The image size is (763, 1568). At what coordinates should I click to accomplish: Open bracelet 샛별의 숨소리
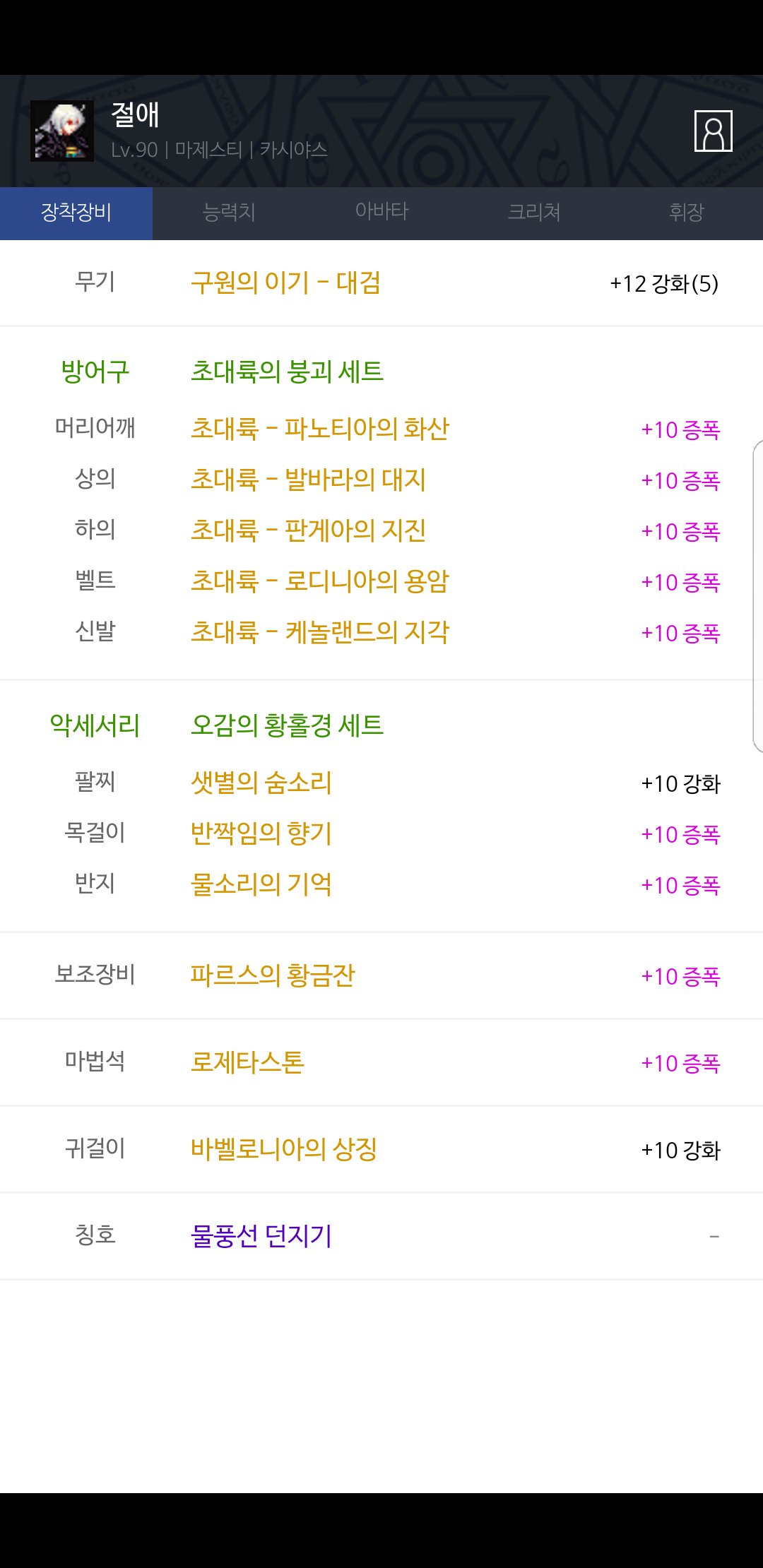pos(261,783)
